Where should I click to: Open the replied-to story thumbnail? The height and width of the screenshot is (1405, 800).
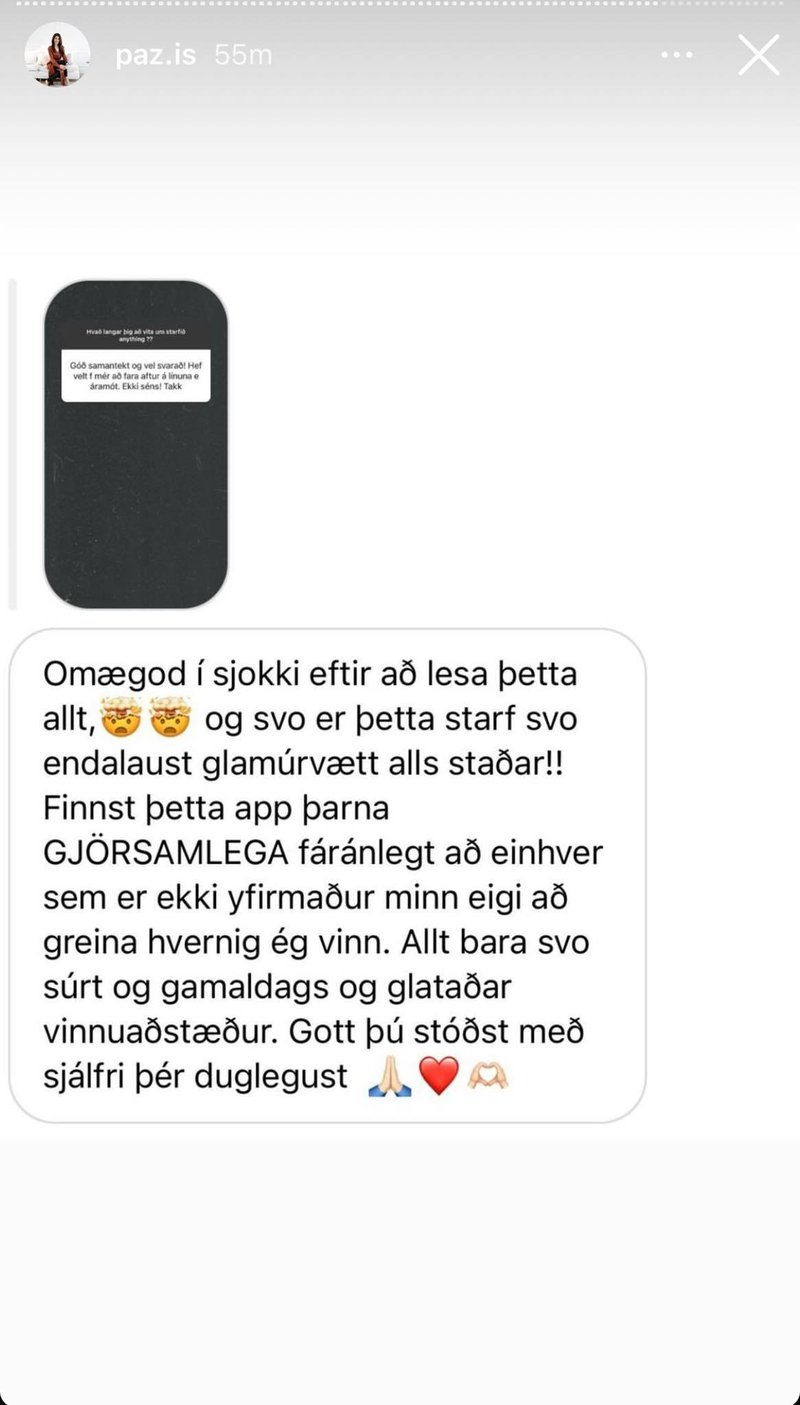coord(136,444)
